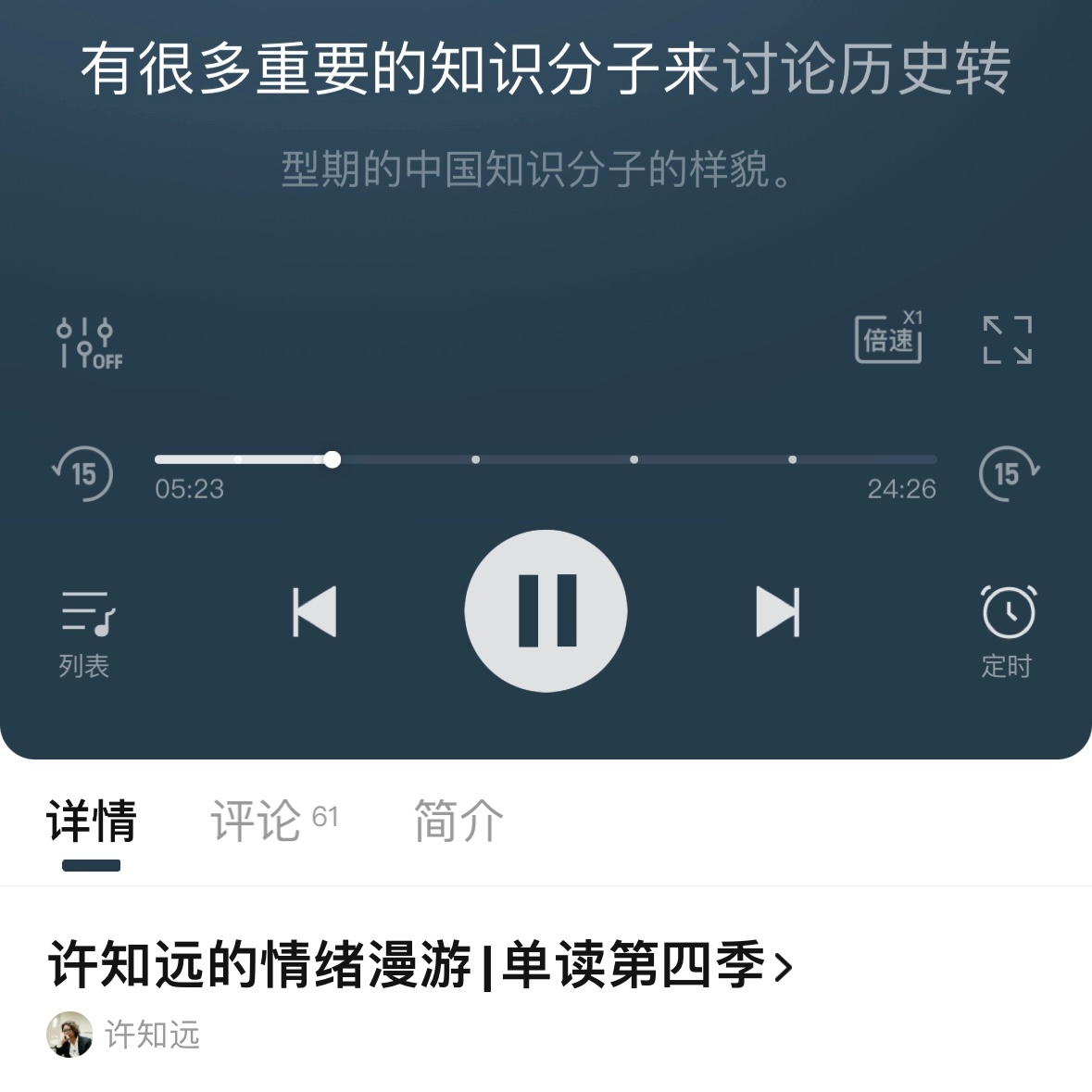Screen dimensions: 1092x1092
Task: Skip to the next episode
Action: (777, 611)
